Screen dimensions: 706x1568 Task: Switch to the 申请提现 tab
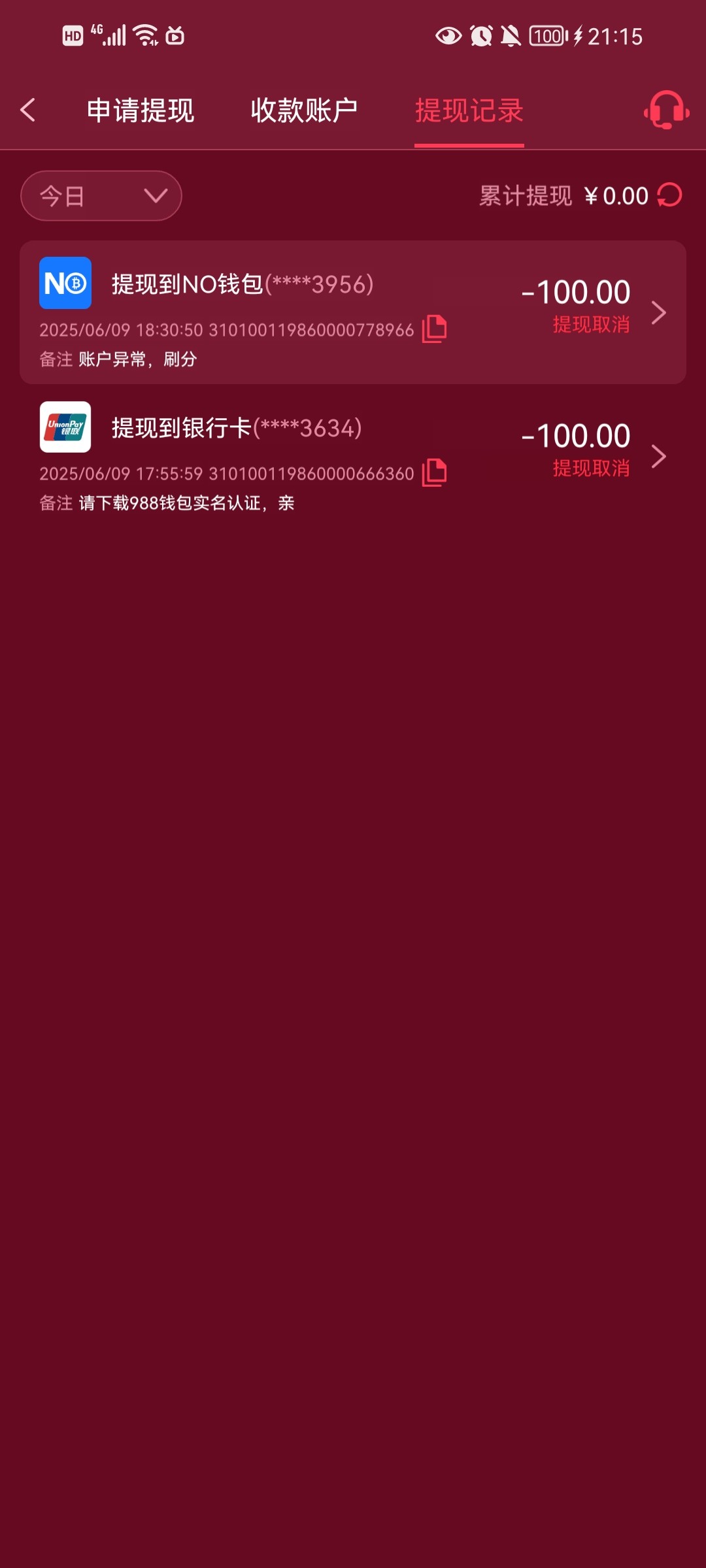(141, 110)
